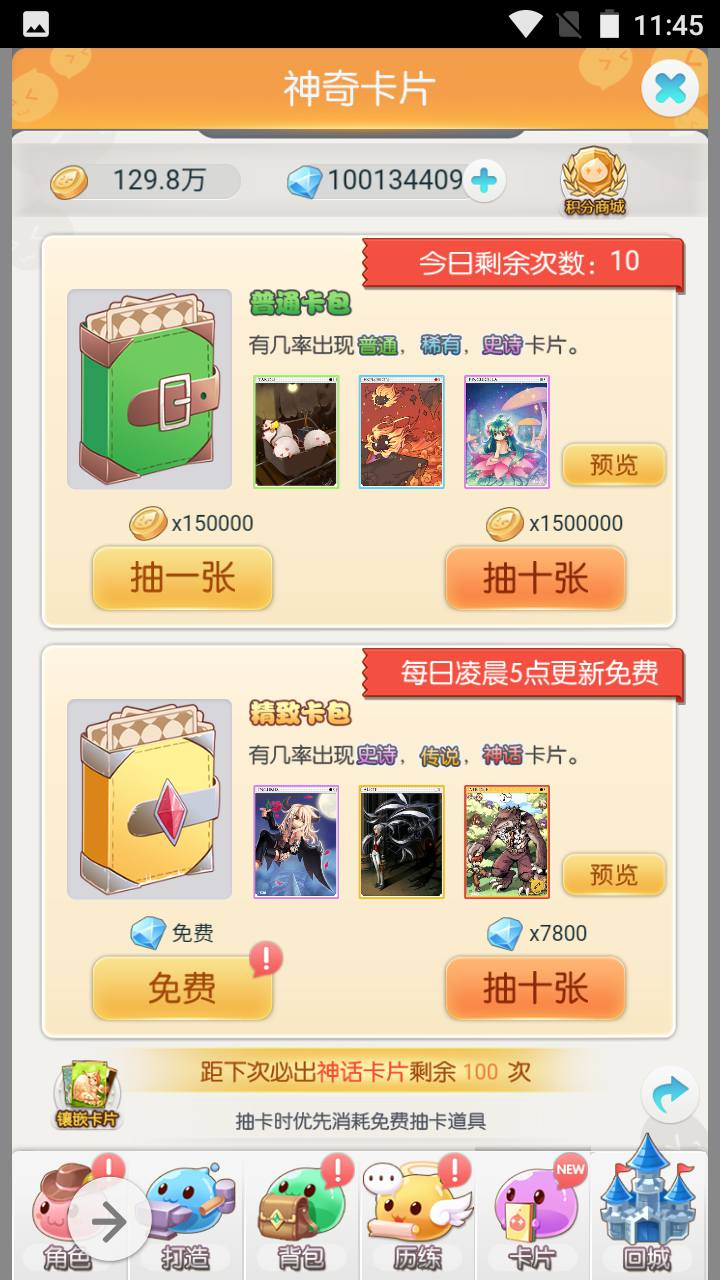Open the 镶嵌卡片 card inlay feature
The image size is (720, 1280).
tap(87, 1096)
